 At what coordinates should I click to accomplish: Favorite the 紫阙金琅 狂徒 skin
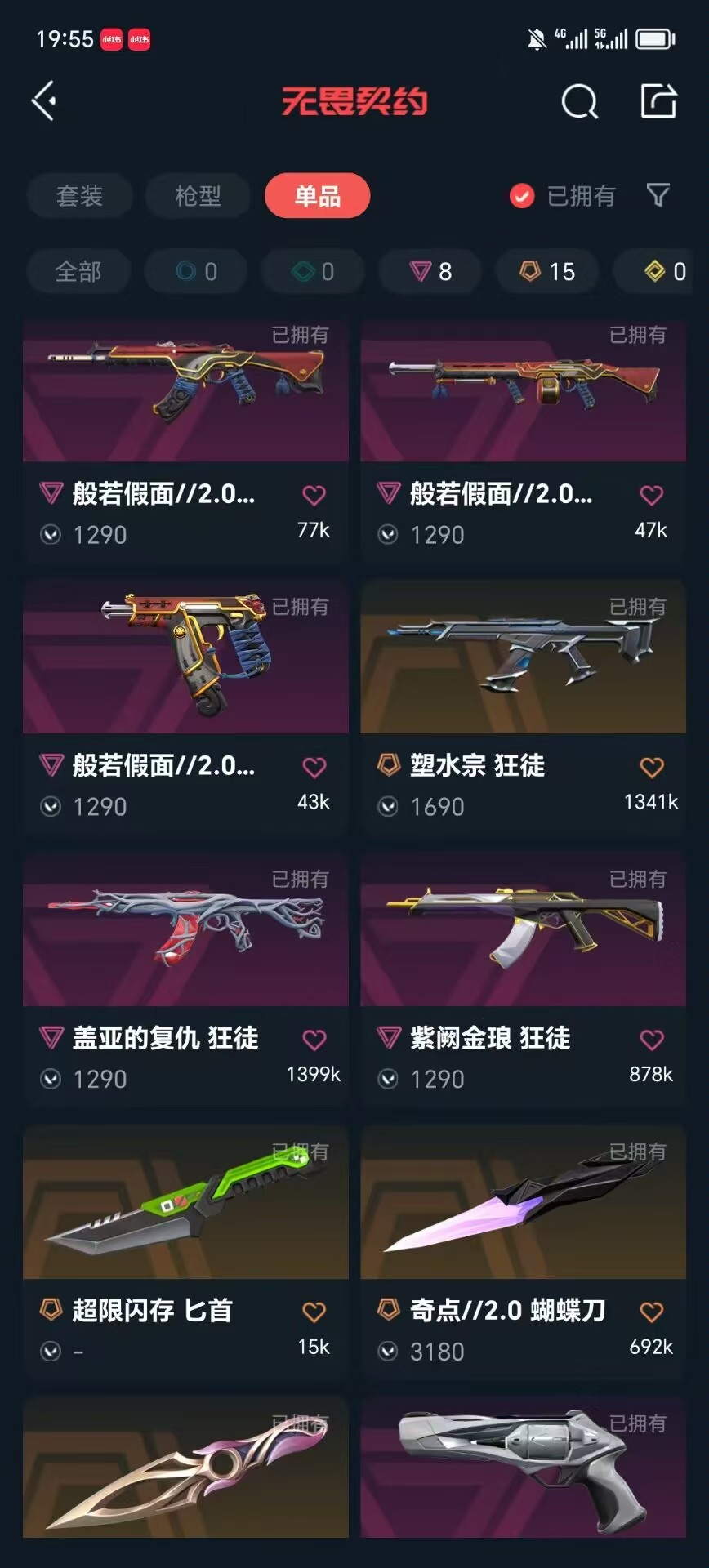point(651,1040)
